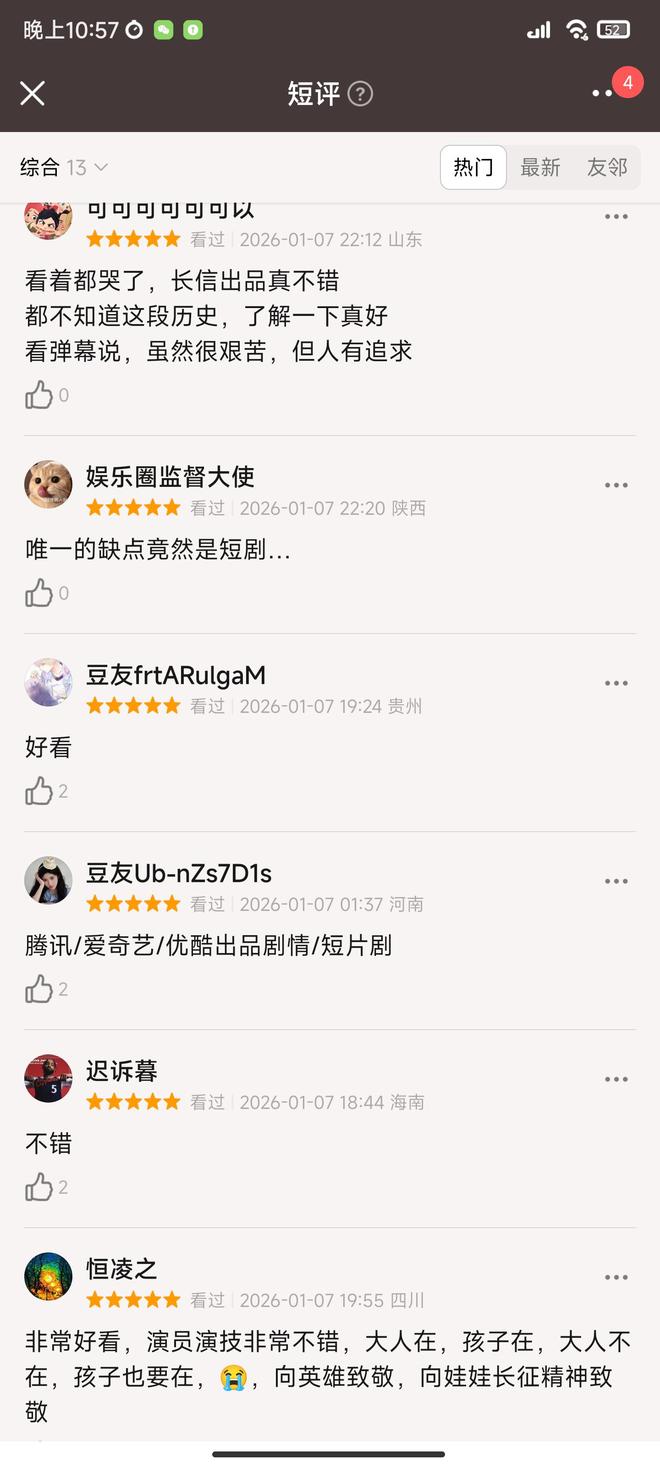The width and height of the screenshot is (660, 1467).
Task: Open more options for 迟诉暮's review
Action: tap(616, 1080)
